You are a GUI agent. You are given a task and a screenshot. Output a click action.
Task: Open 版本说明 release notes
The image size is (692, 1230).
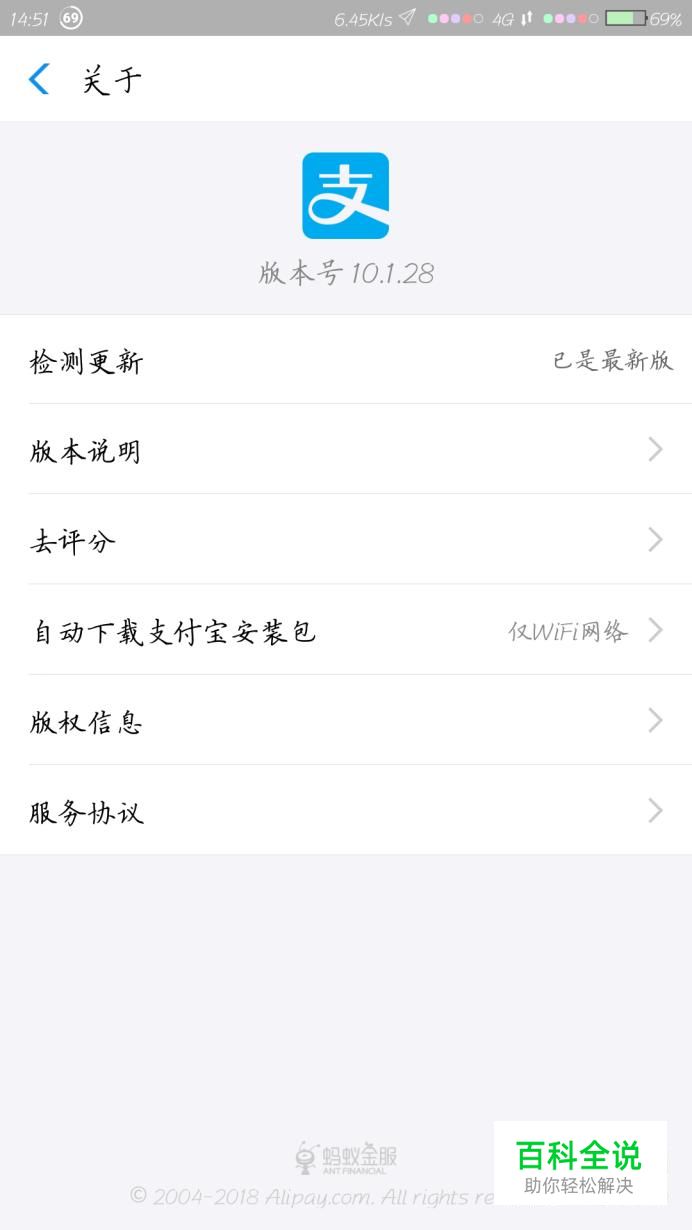click(346, 449)
